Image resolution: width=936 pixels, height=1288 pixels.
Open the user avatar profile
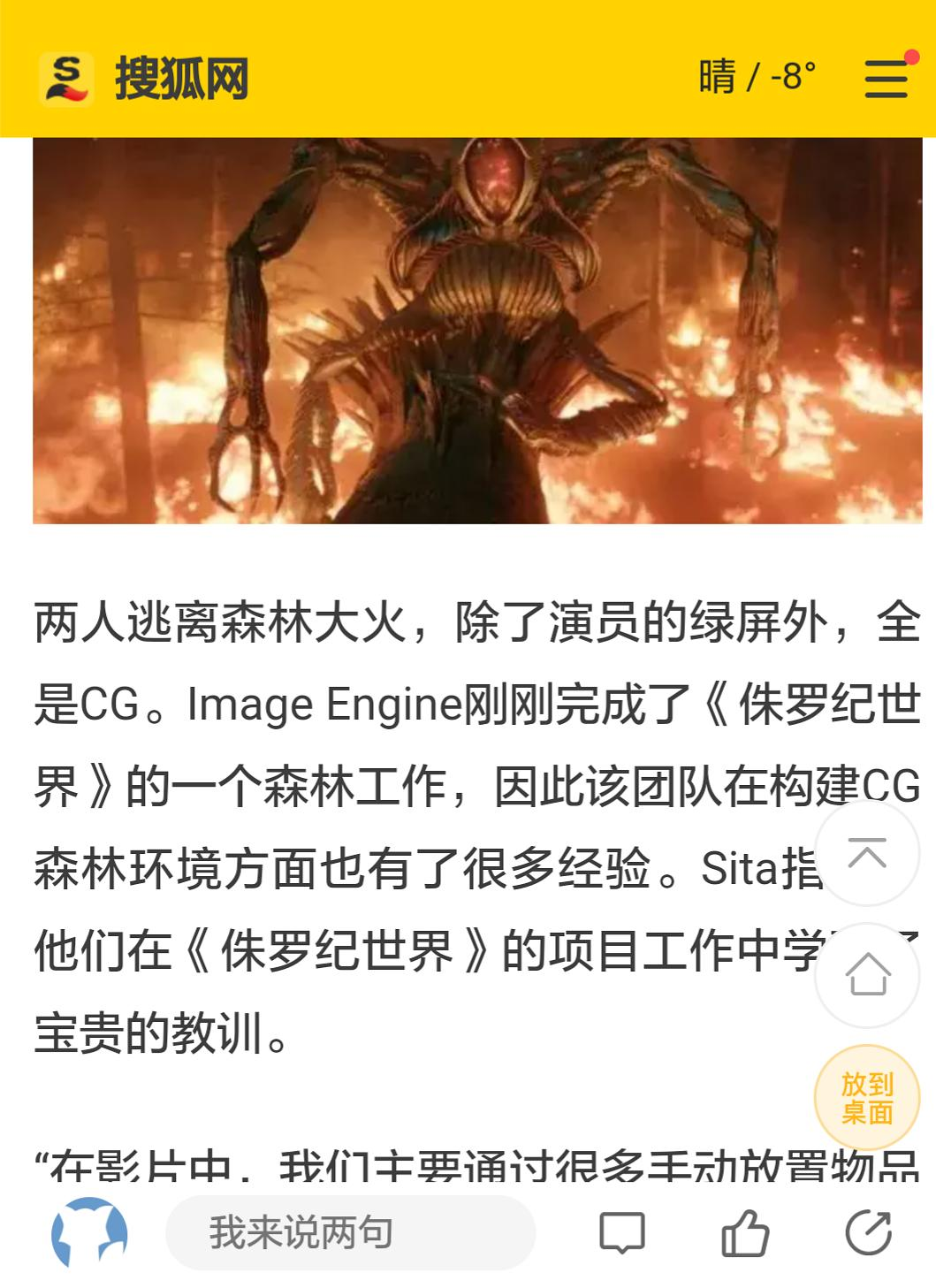(89, 1232)
